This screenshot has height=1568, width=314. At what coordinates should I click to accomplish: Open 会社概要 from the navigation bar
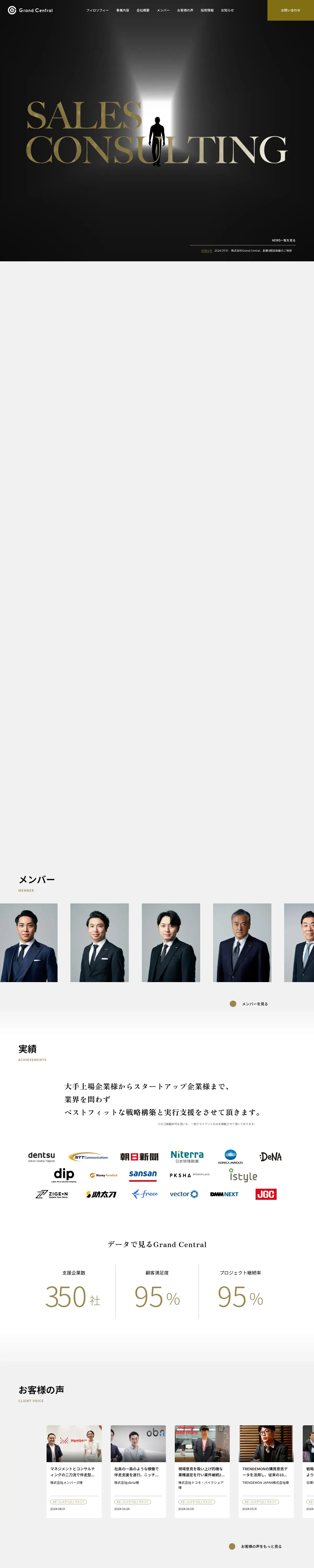[143, 10]
